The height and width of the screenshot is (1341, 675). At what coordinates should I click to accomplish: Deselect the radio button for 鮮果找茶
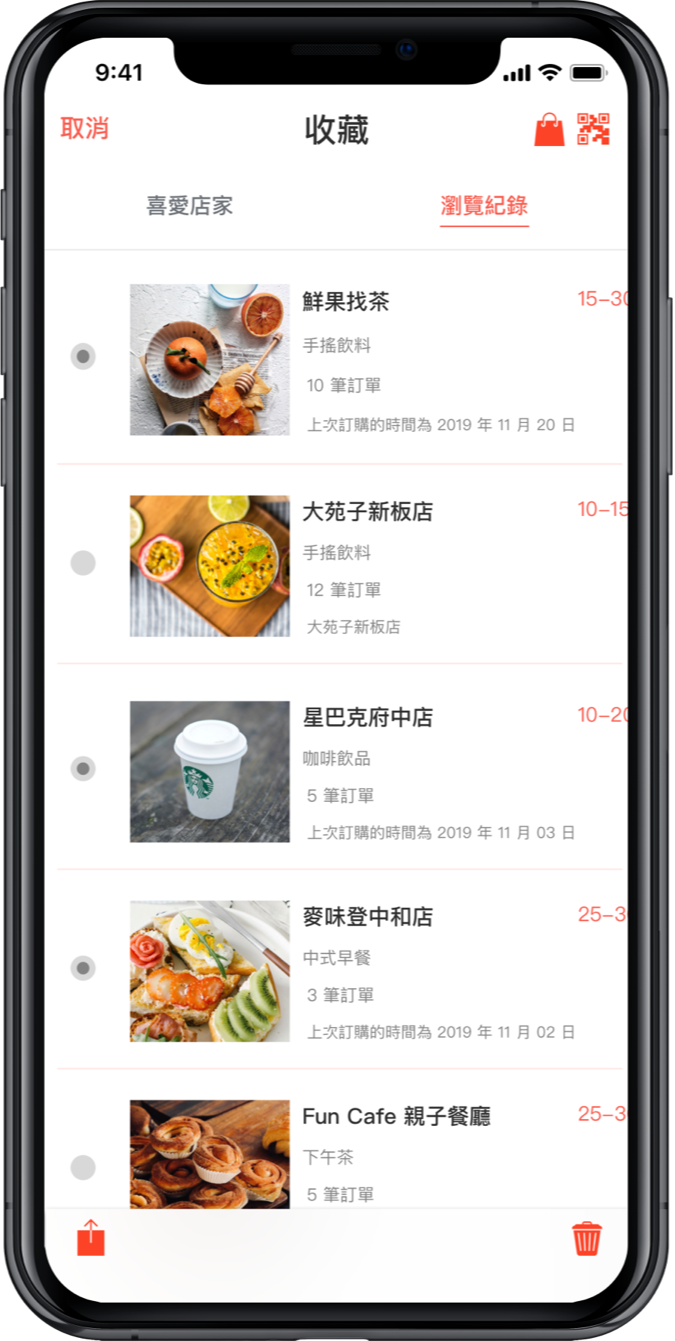click(83, 356)
